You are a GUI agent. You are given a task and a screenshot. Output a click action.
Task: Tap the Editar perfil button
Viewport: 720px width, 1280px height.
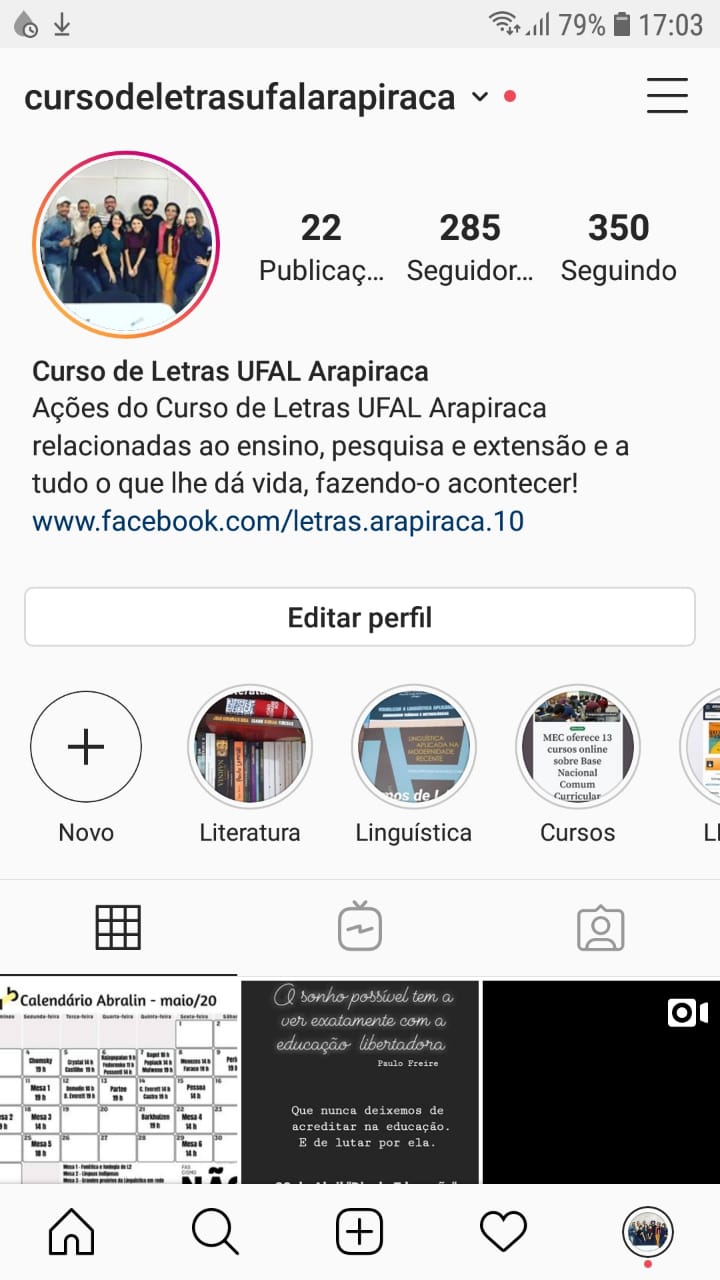360,617
